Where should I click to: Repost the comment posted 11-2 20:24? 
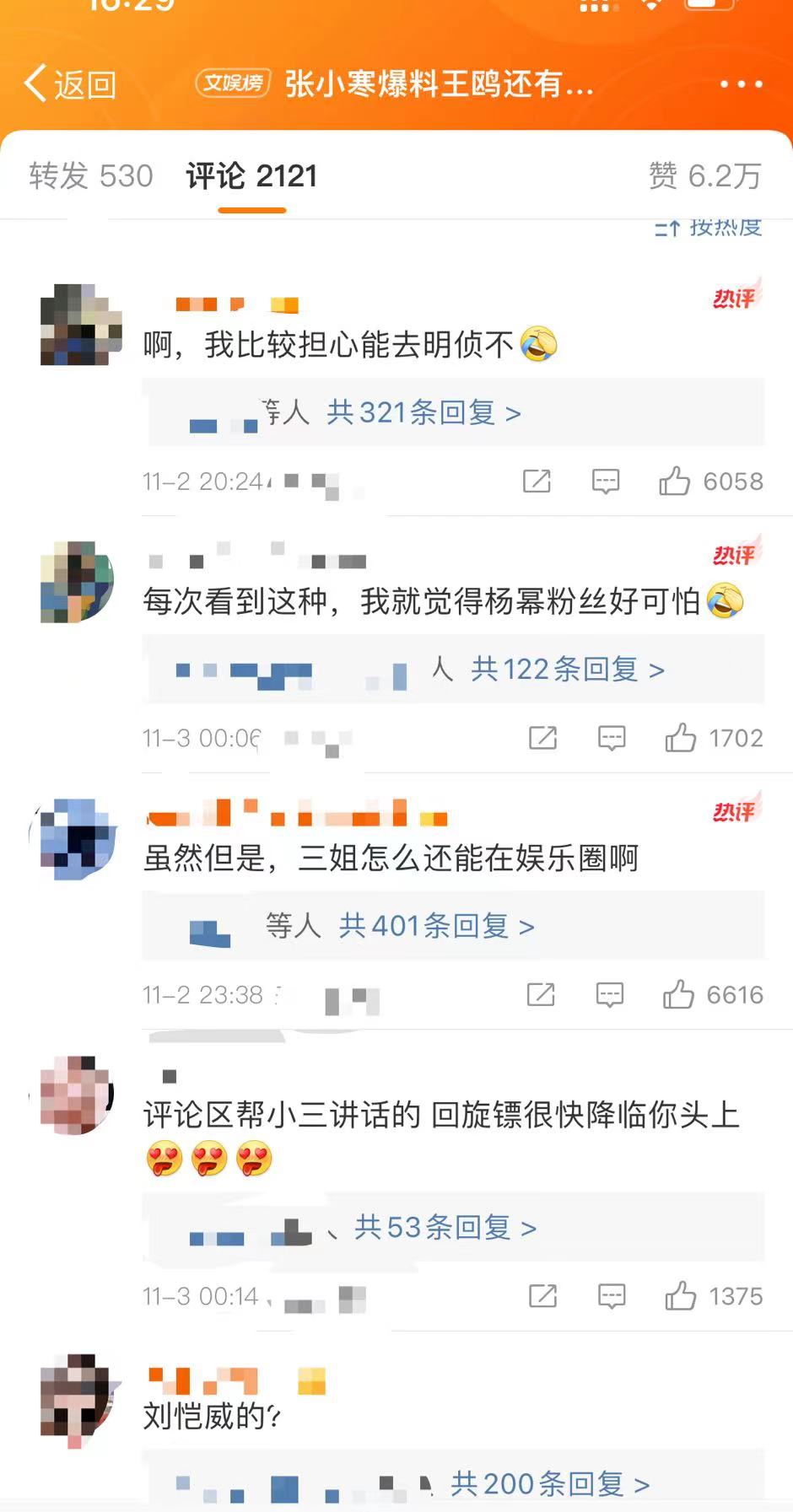point(537,482)
